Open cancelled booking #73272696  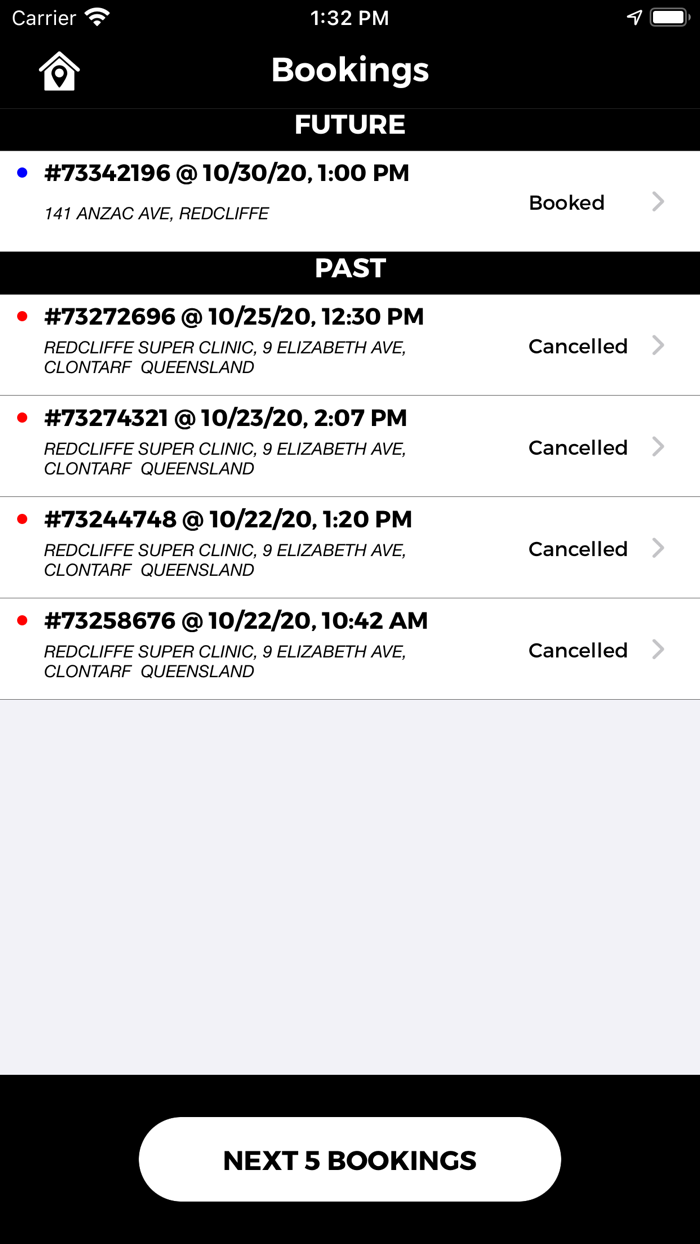tap(350, 345)
